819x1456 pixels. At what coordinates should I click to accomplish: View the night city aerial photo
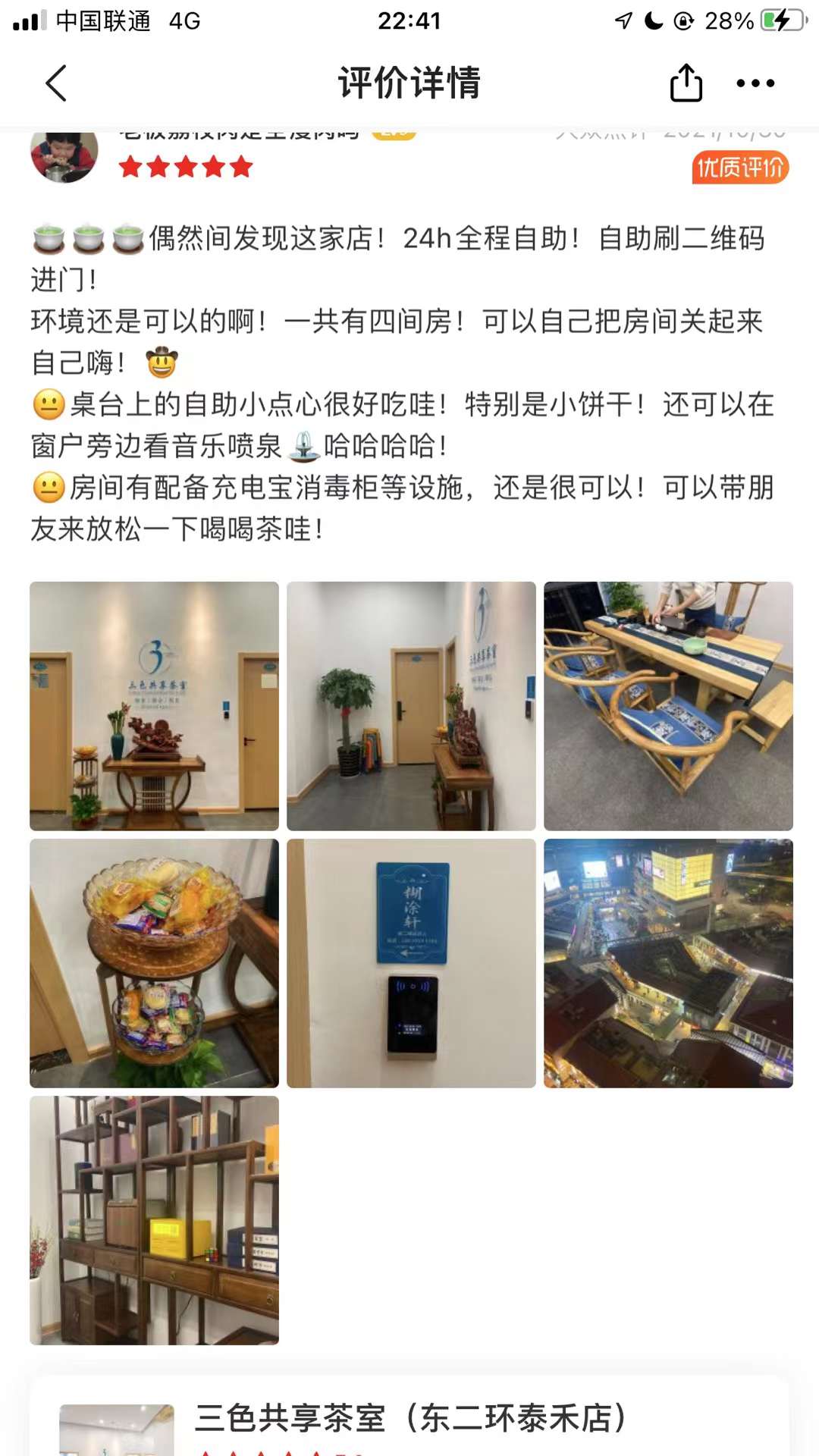668,963
